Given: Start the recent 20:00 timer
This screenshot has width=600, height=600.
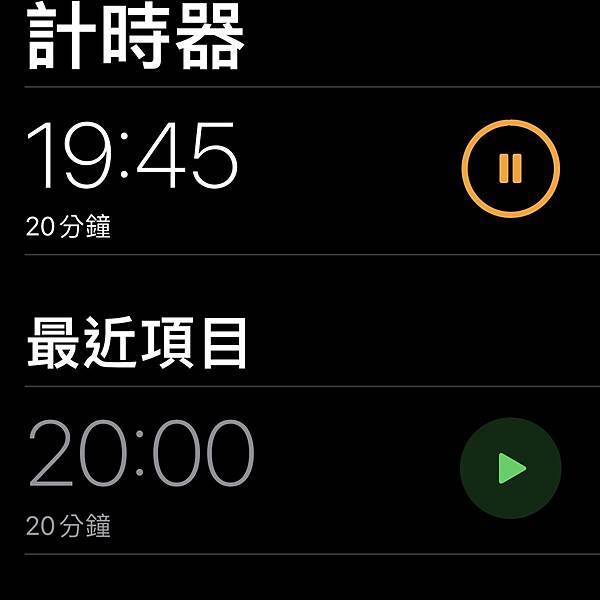Looking at the screenshot, I should coord(510,467).
